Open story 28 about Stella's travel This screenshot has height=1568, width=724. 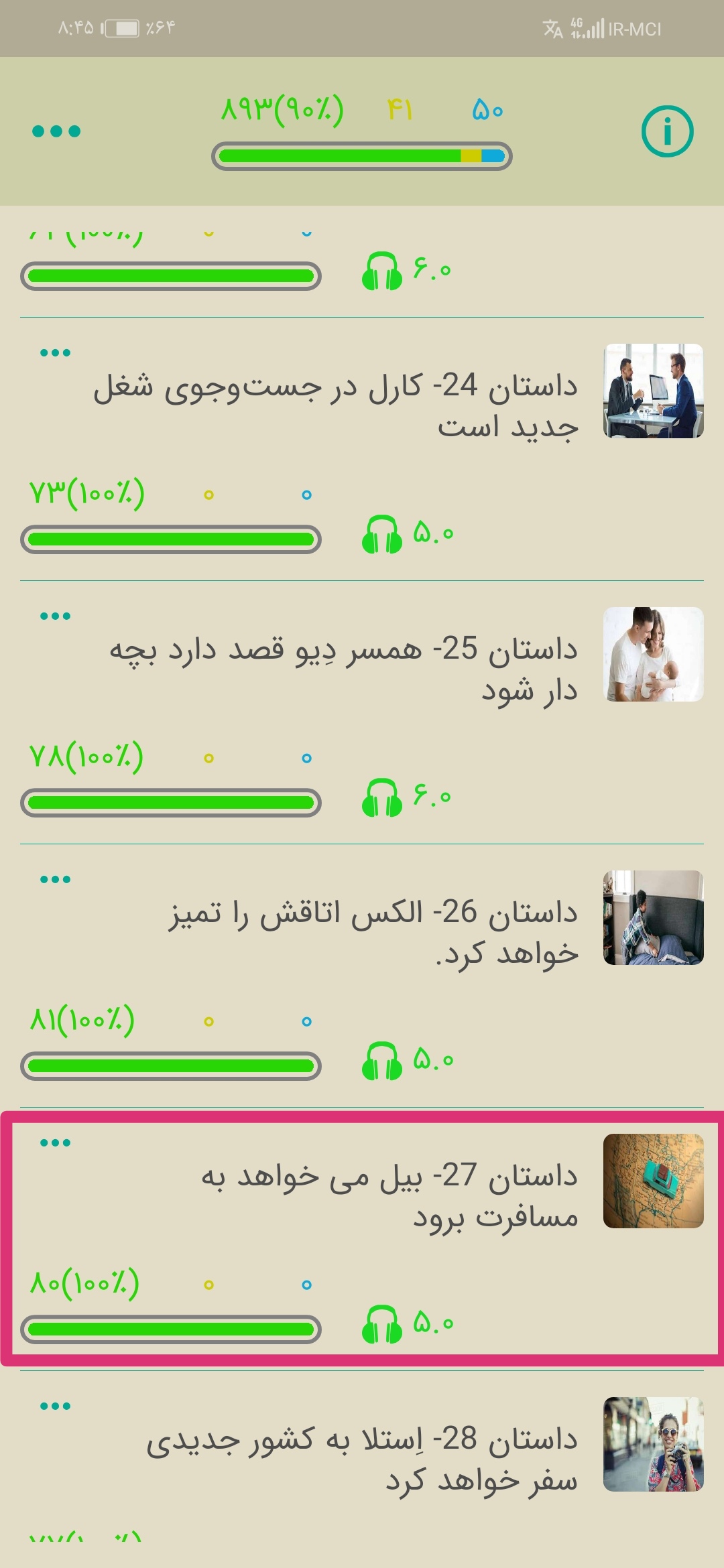(362, 1459)
